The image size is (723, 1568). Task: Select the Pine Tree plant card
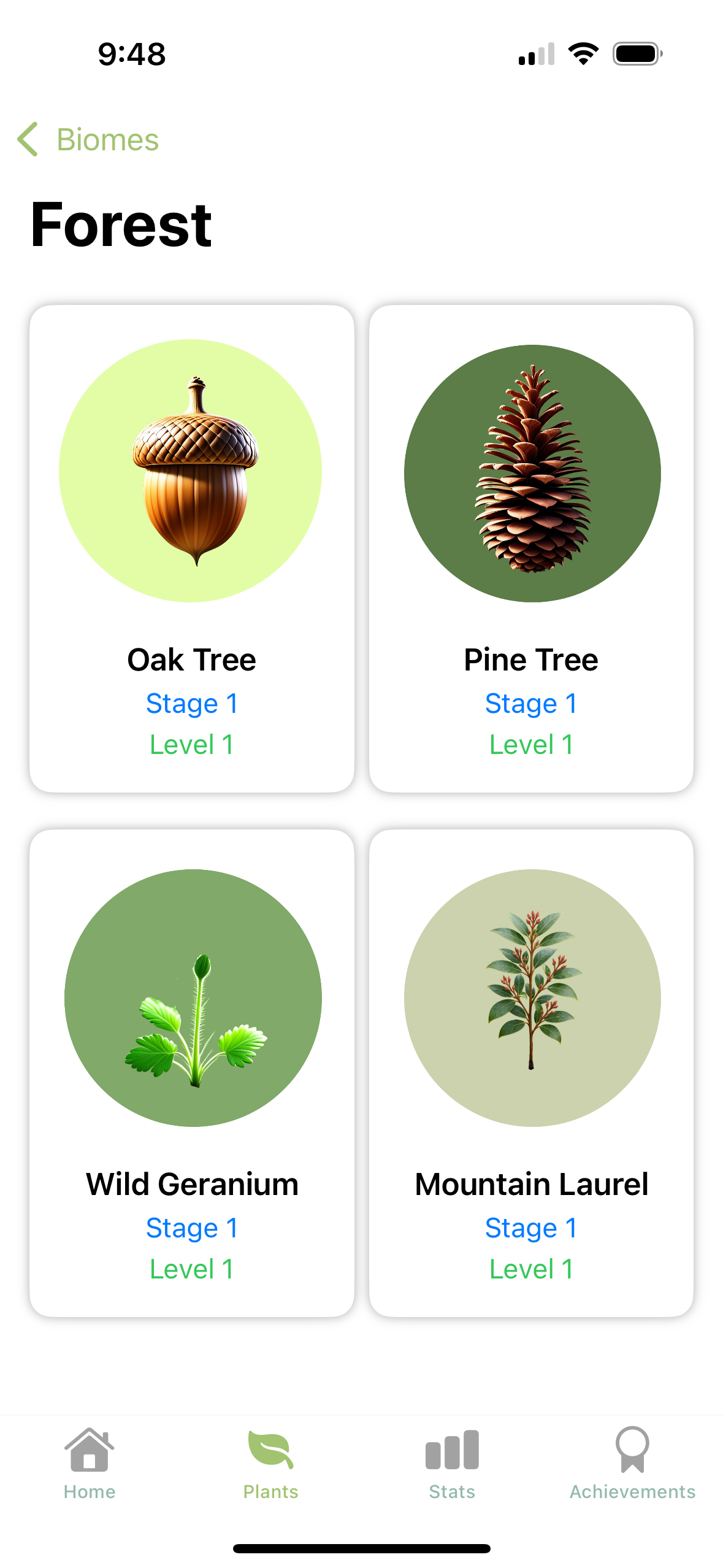click(x=531, y=548)
